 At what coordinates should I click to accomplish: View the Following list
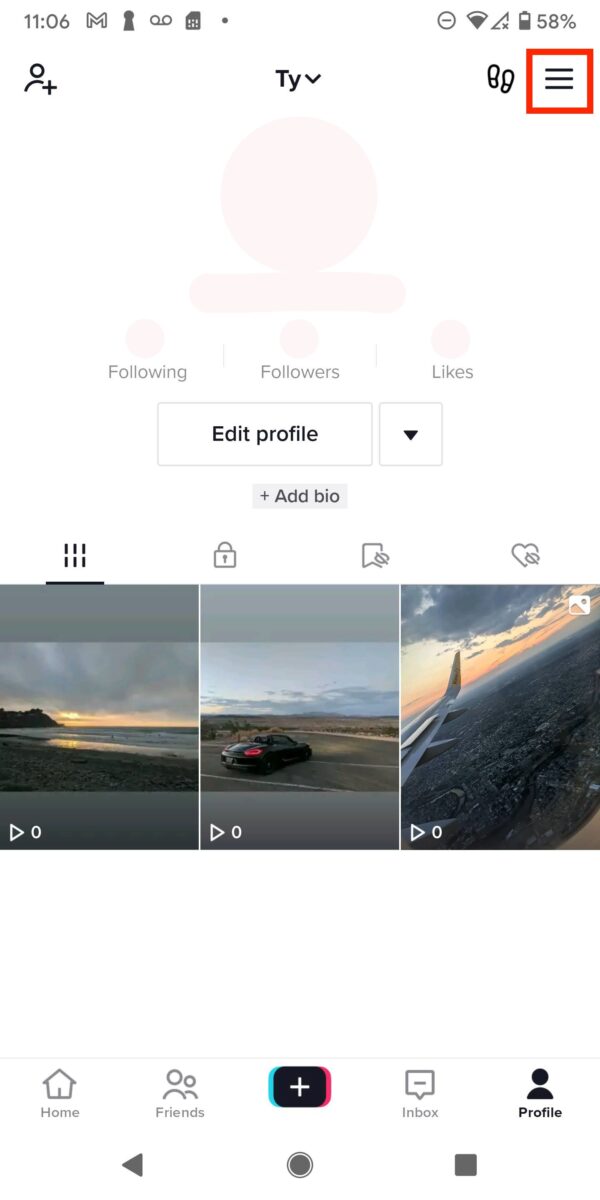[x=147, y=371]
